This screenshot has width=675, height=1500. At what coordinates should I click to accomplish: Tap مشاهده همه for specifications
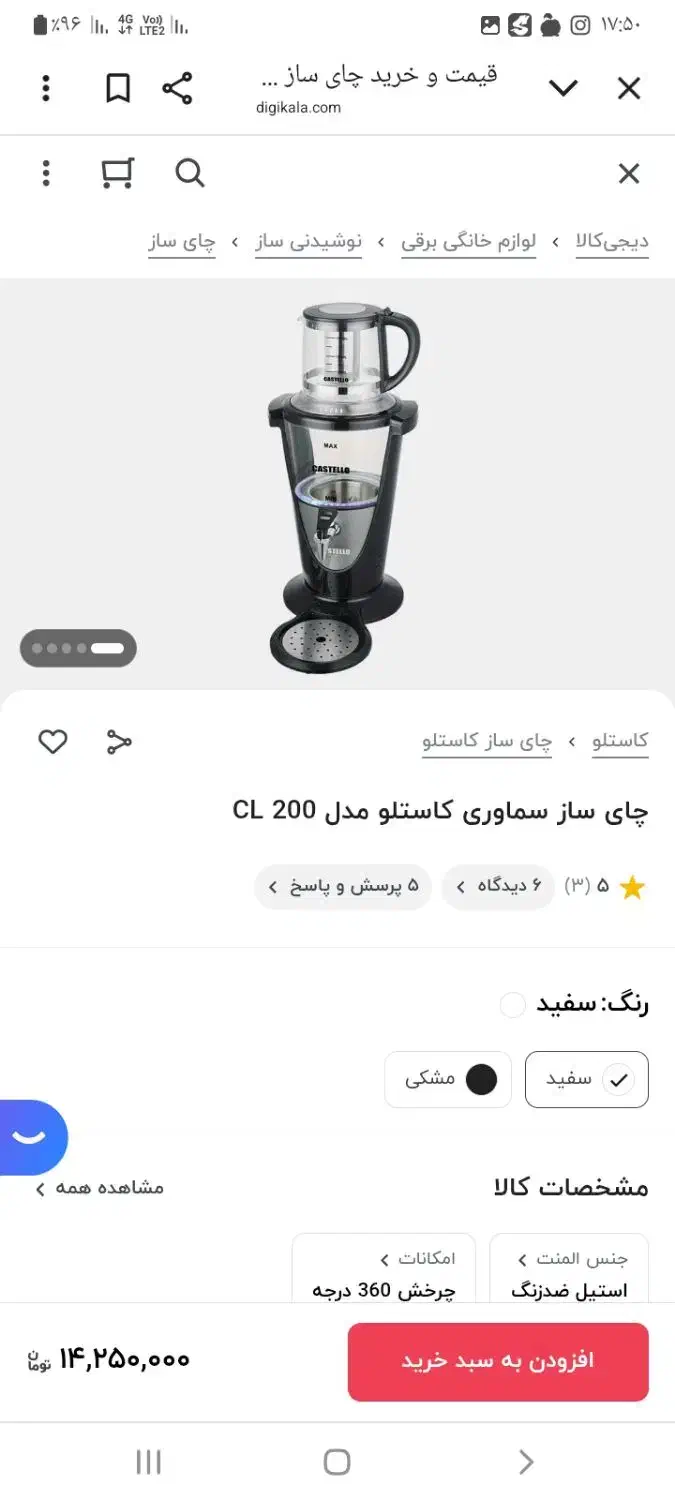pyautogui.click(x=100, y=1188)
